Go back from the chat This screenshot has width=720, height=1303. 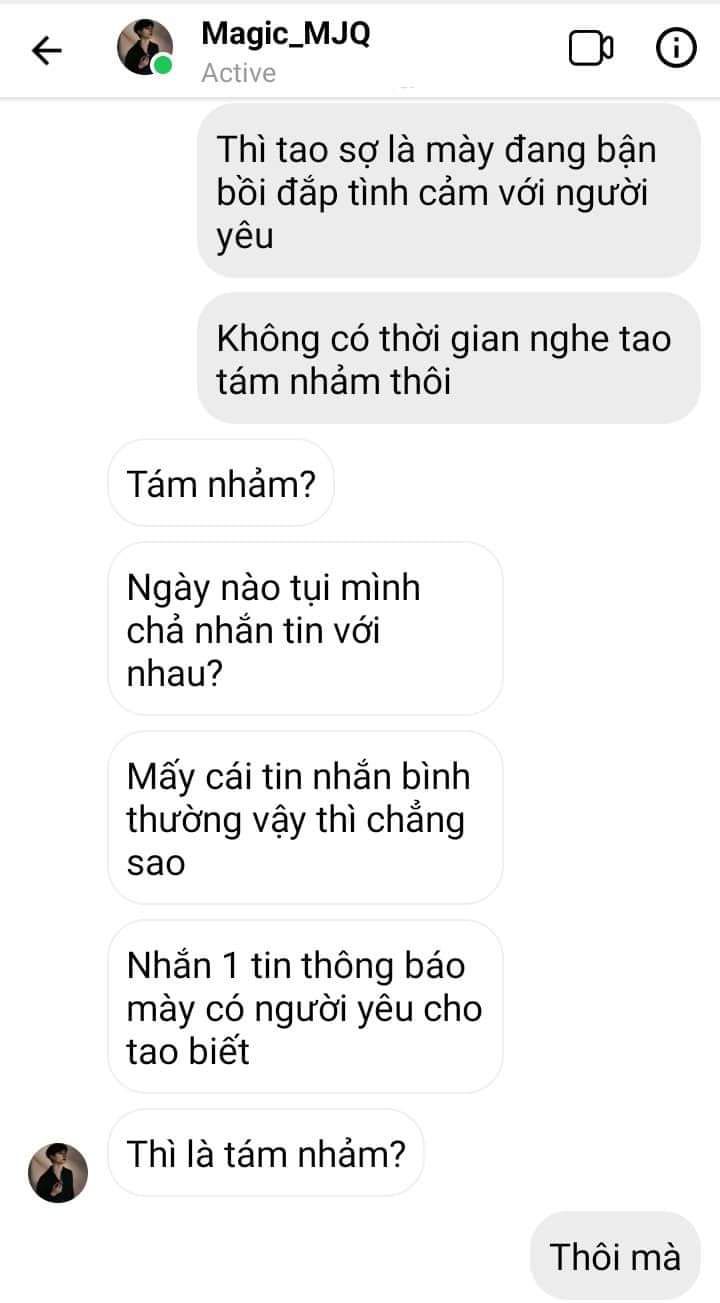46,50
